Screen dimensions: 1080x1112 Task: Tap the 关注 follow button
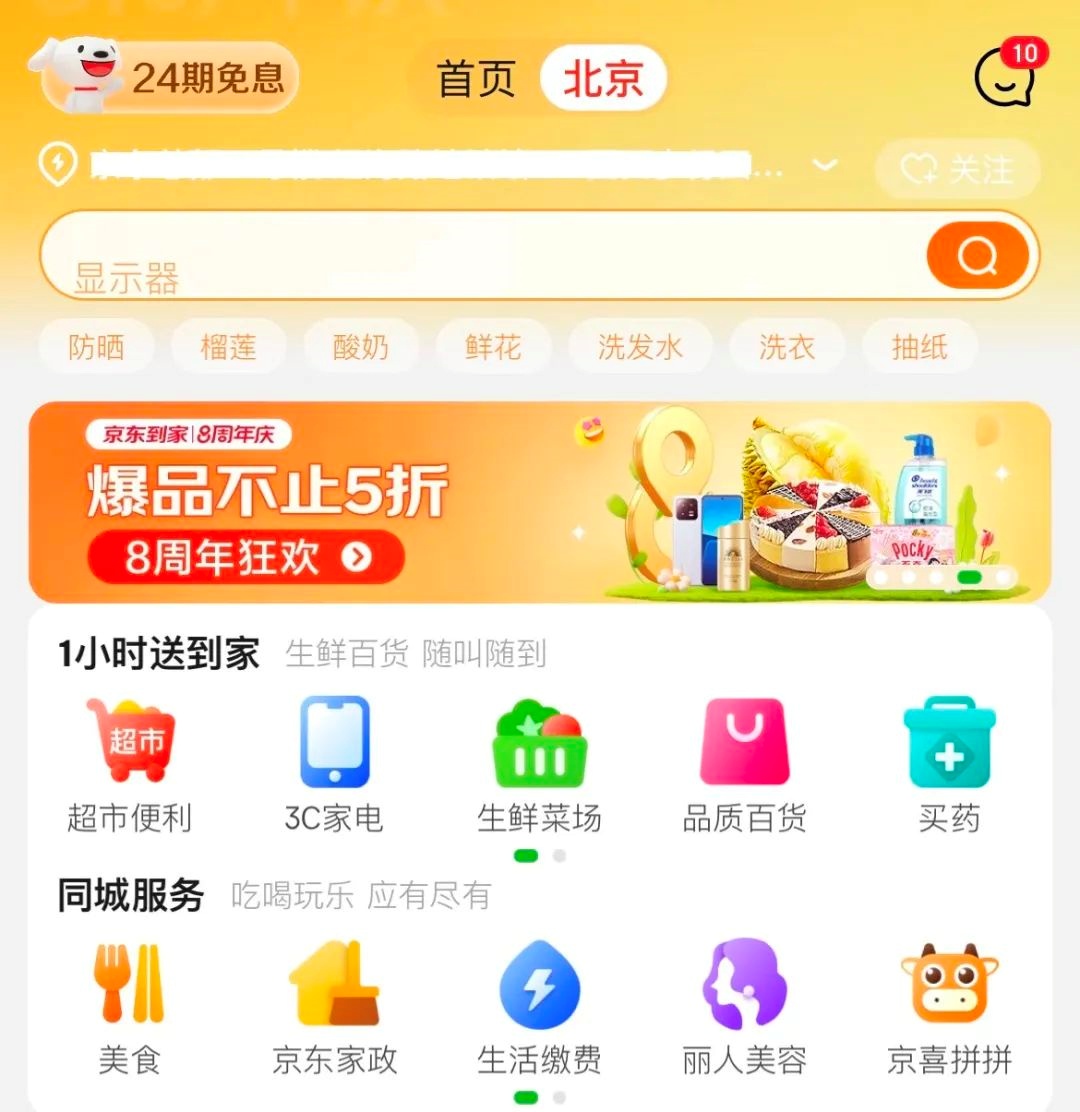(x=956, y=169)
